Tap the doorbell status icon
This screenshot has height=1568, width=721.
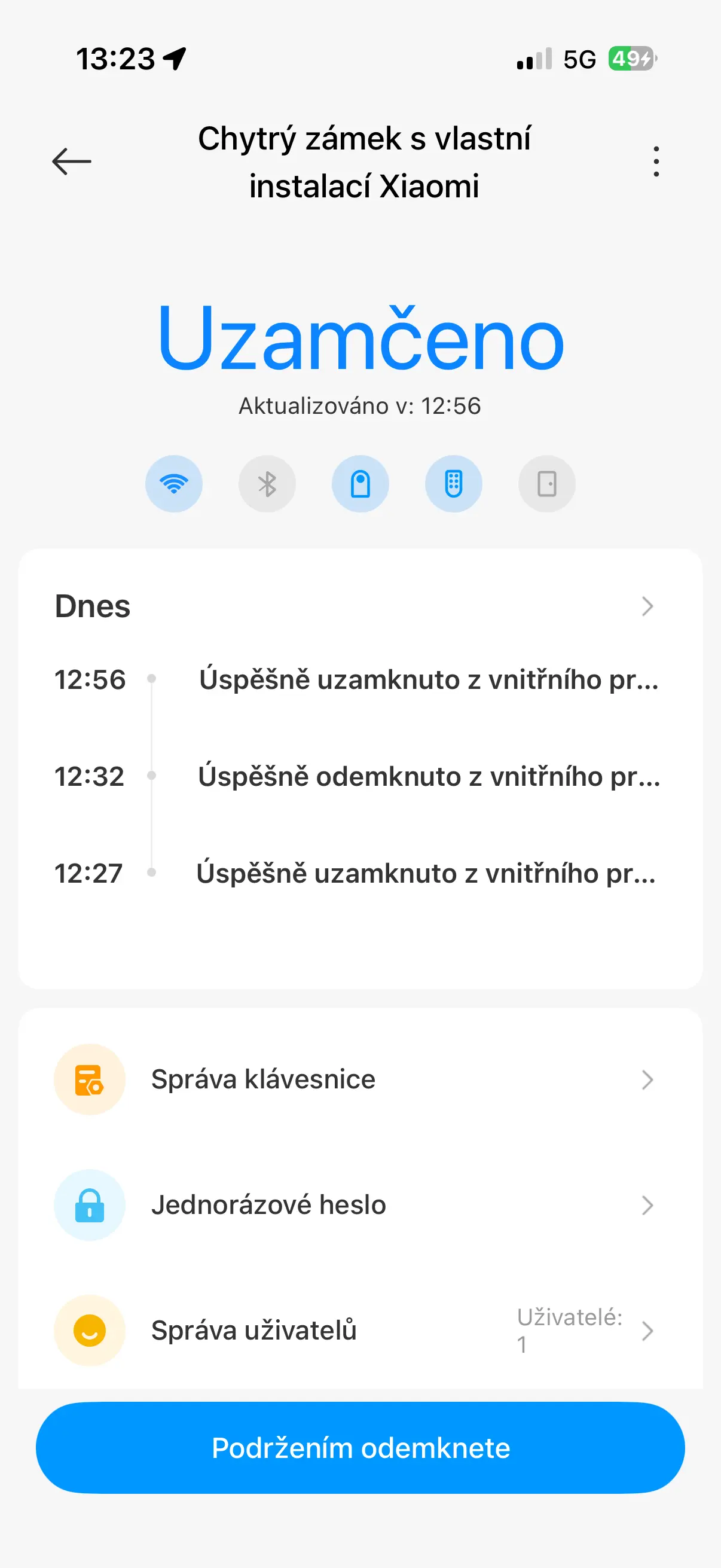(360, 484)
